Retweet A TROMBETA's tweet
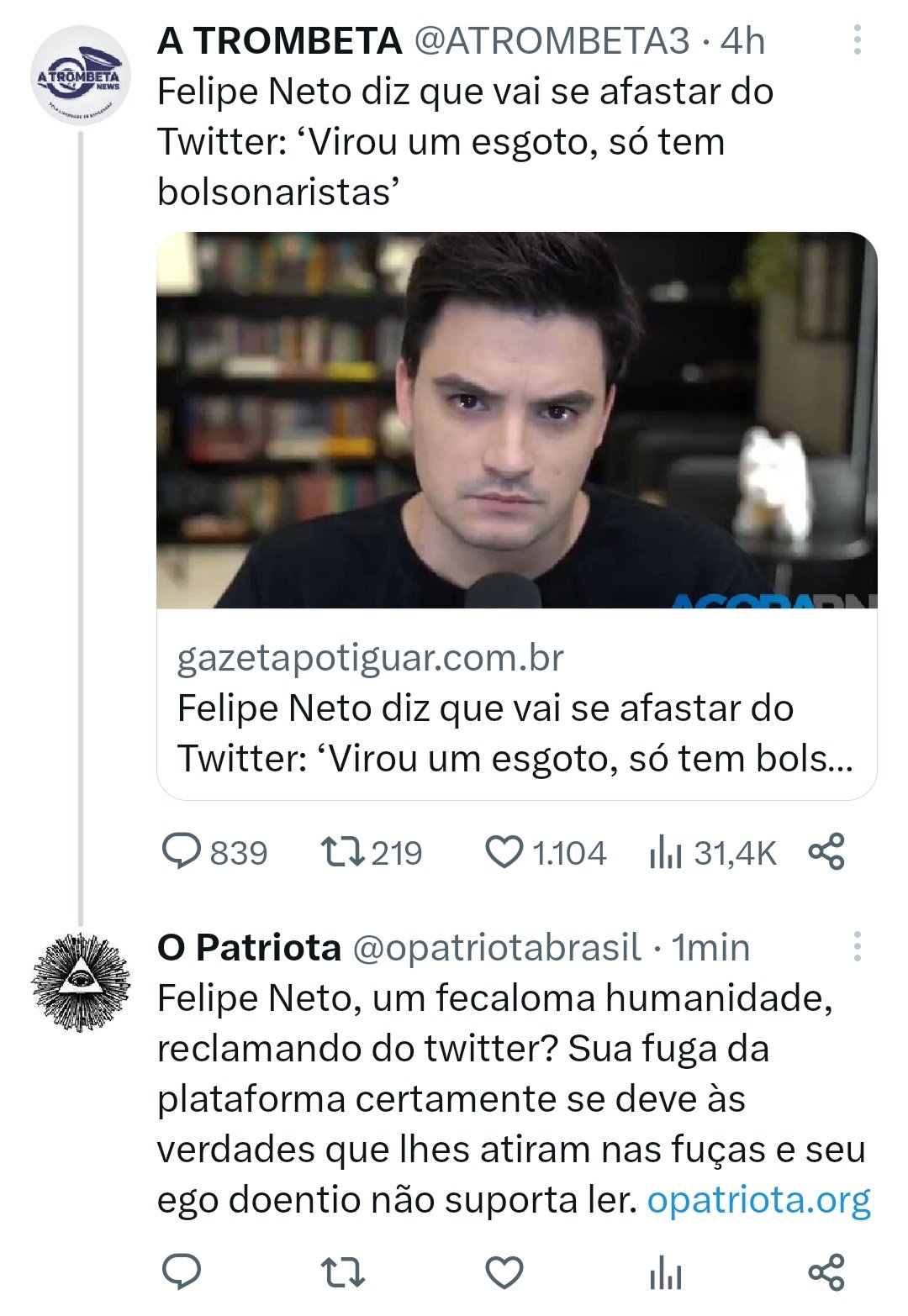The height and width of the screenshot is (1316, 908). [344, 852]
